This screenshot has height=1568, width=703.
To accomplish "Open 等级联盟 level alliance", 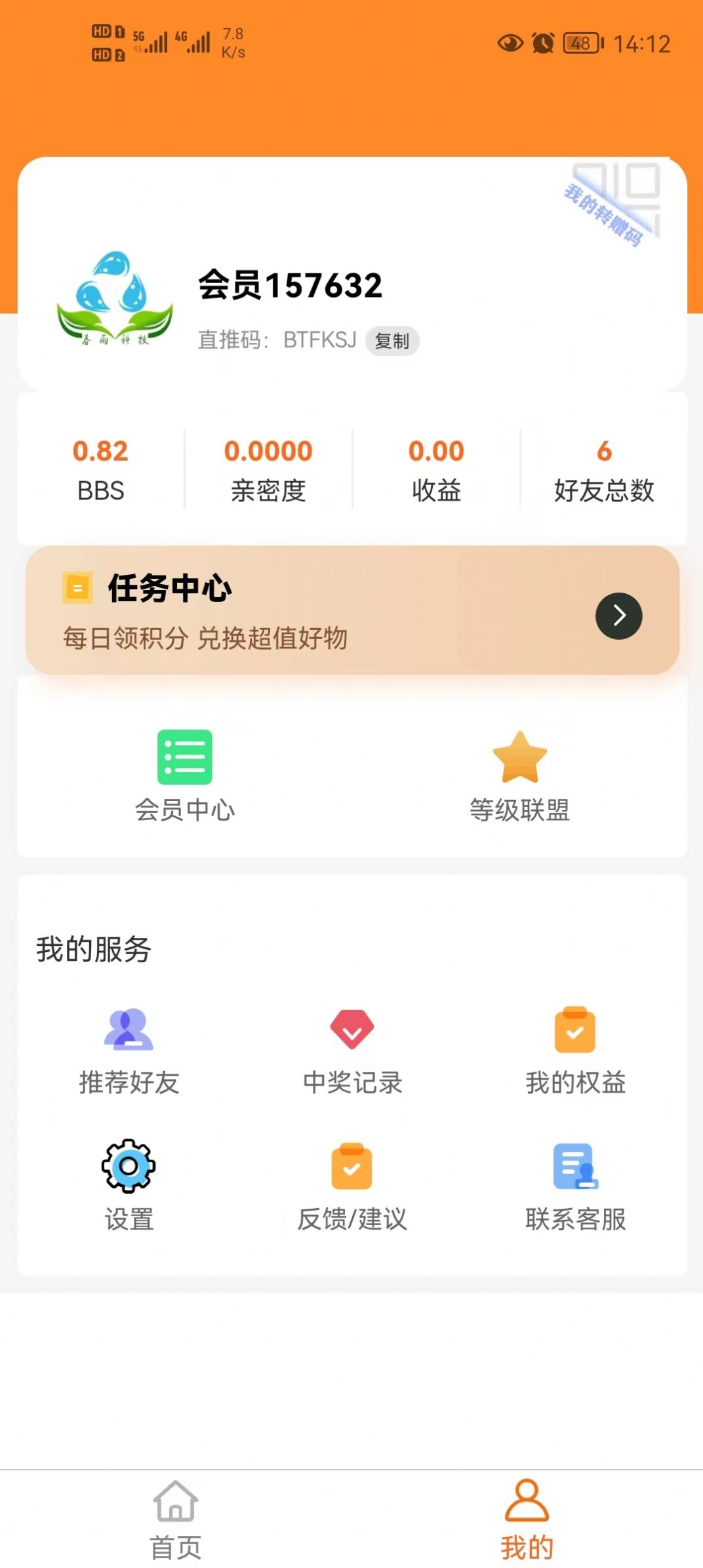I will (519, 775).
